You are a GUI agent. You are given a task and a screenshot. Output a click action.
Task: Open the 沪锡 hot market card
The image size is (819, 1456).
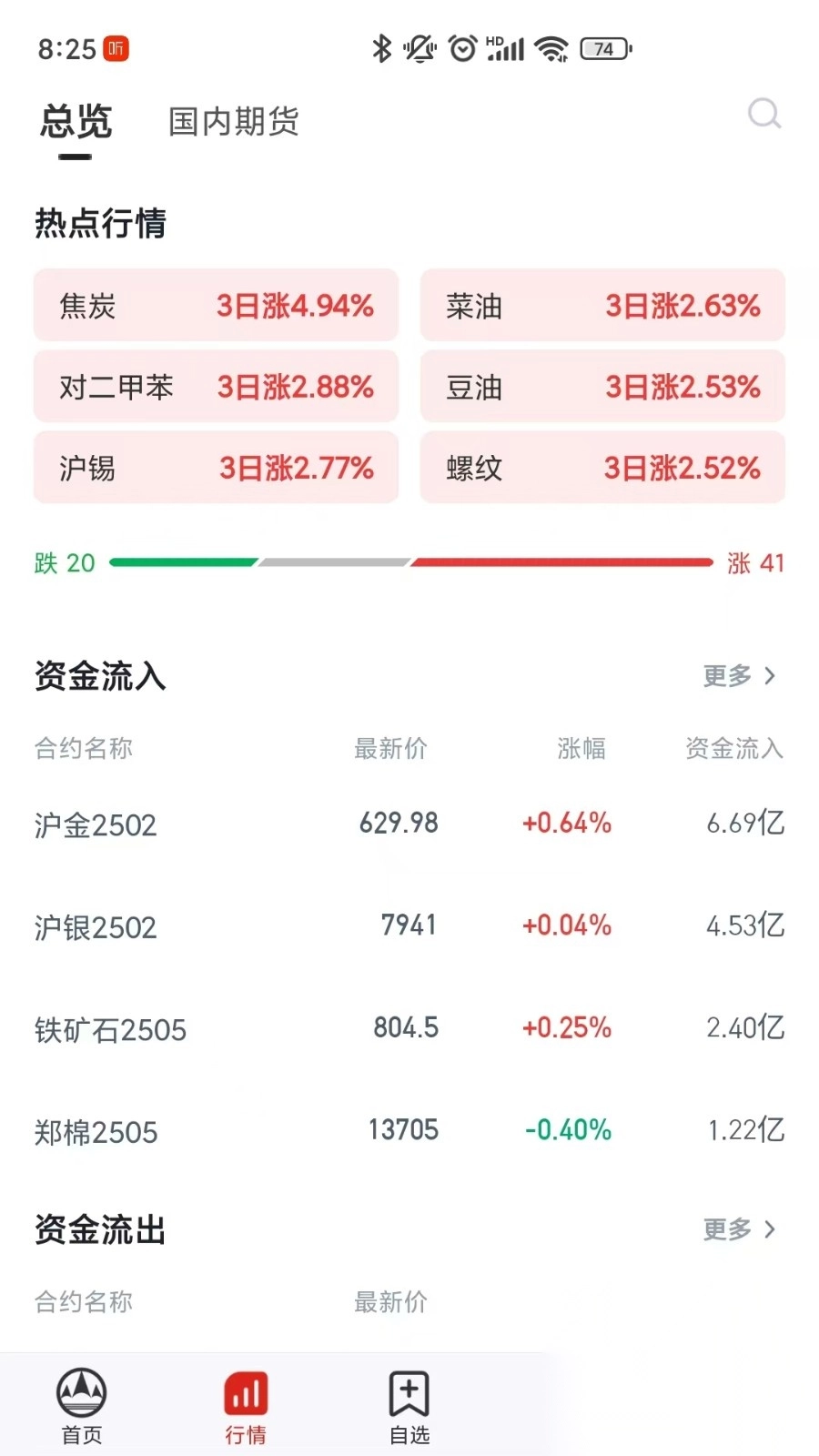coord(216,467)
